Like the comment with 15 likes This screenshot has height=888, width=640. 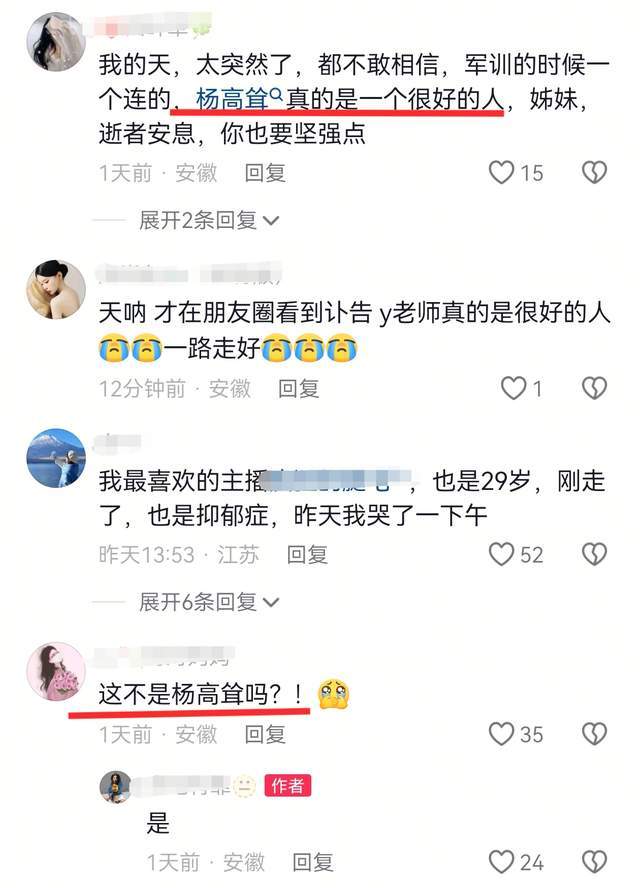coord(501,173)
